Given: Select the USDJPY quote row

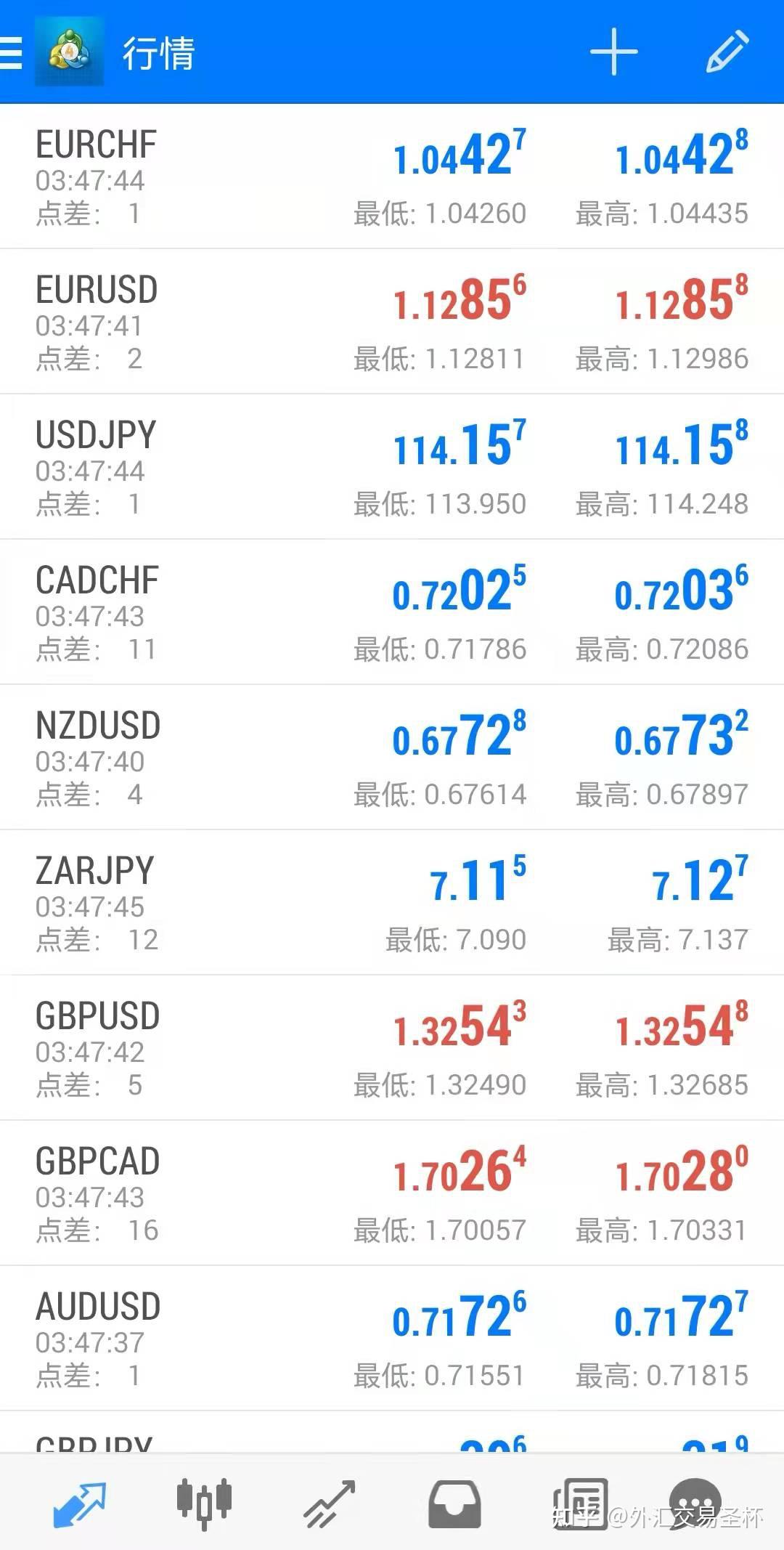Looking at the screenshot, I should (392, 465).
